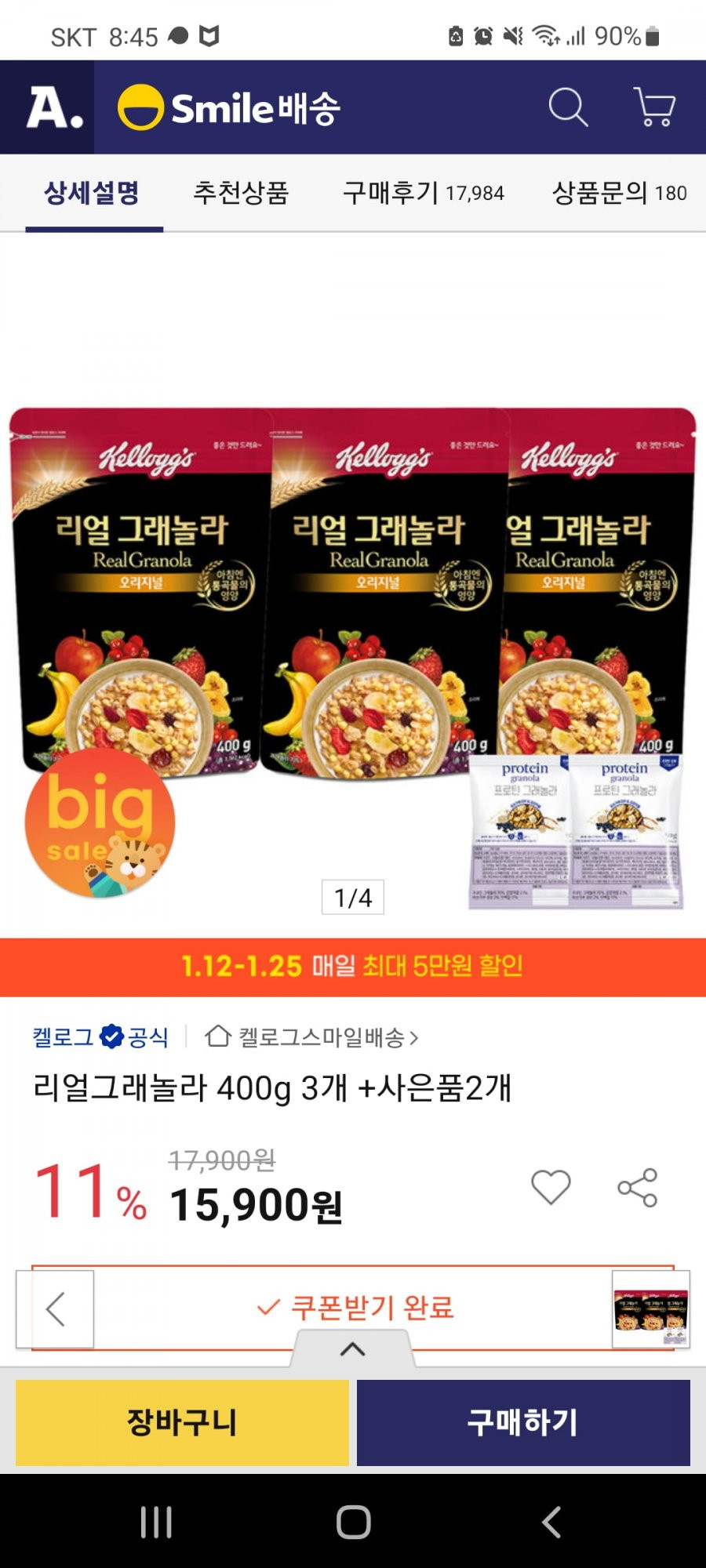Image resolution: width=706 pixels, height=1568 pixels.
Task: Open the 1.12-1.25 discount promotion banner
Action: (353, 967)
